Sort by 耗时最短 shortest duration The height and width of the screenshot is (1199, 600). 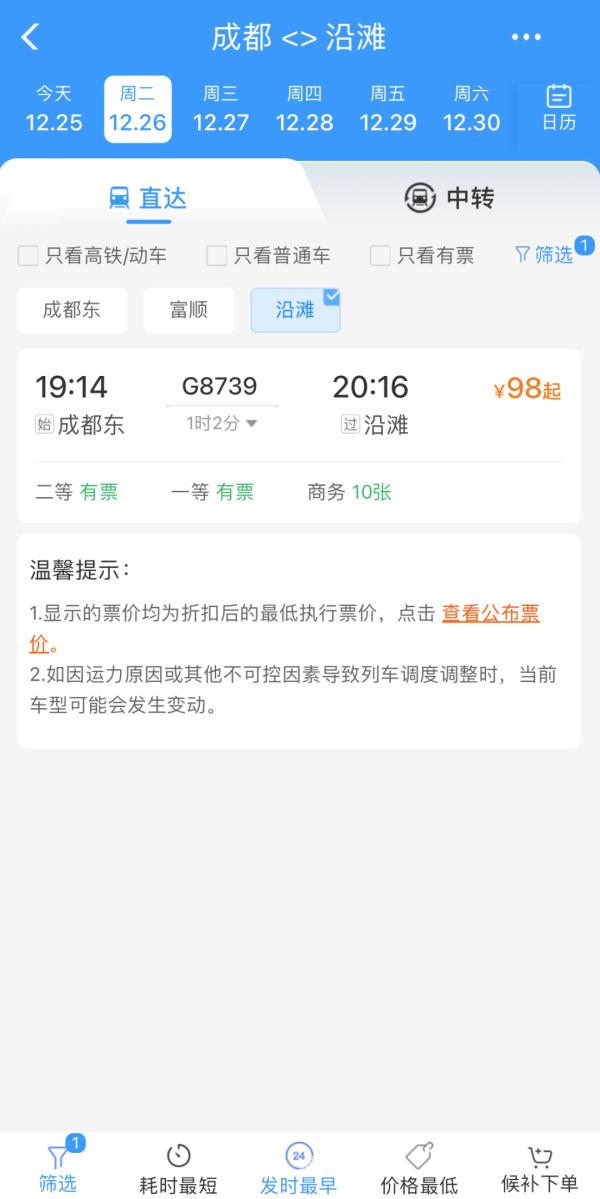click(178, 1170)
